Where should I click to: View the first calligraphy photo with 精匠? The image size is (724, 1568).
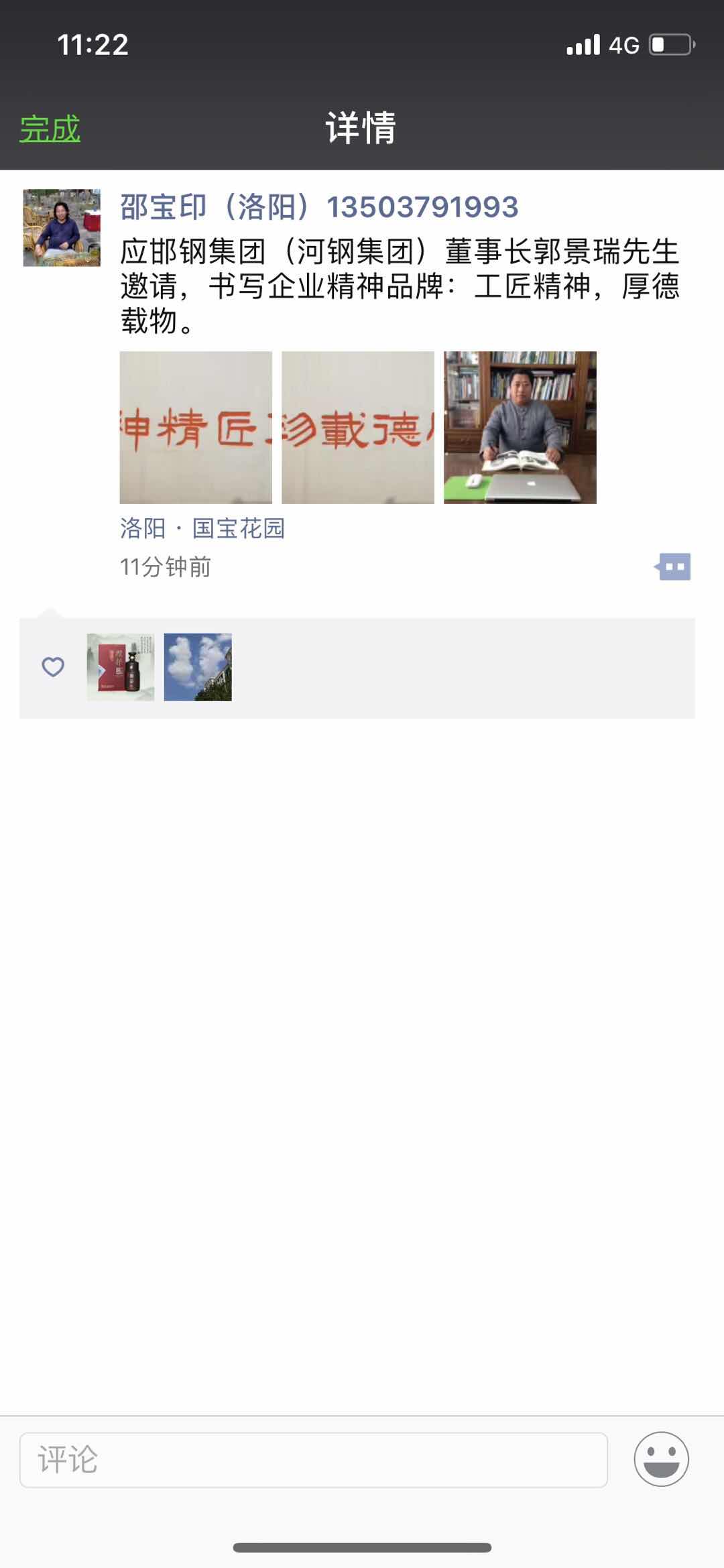click(x=196, y=428)
